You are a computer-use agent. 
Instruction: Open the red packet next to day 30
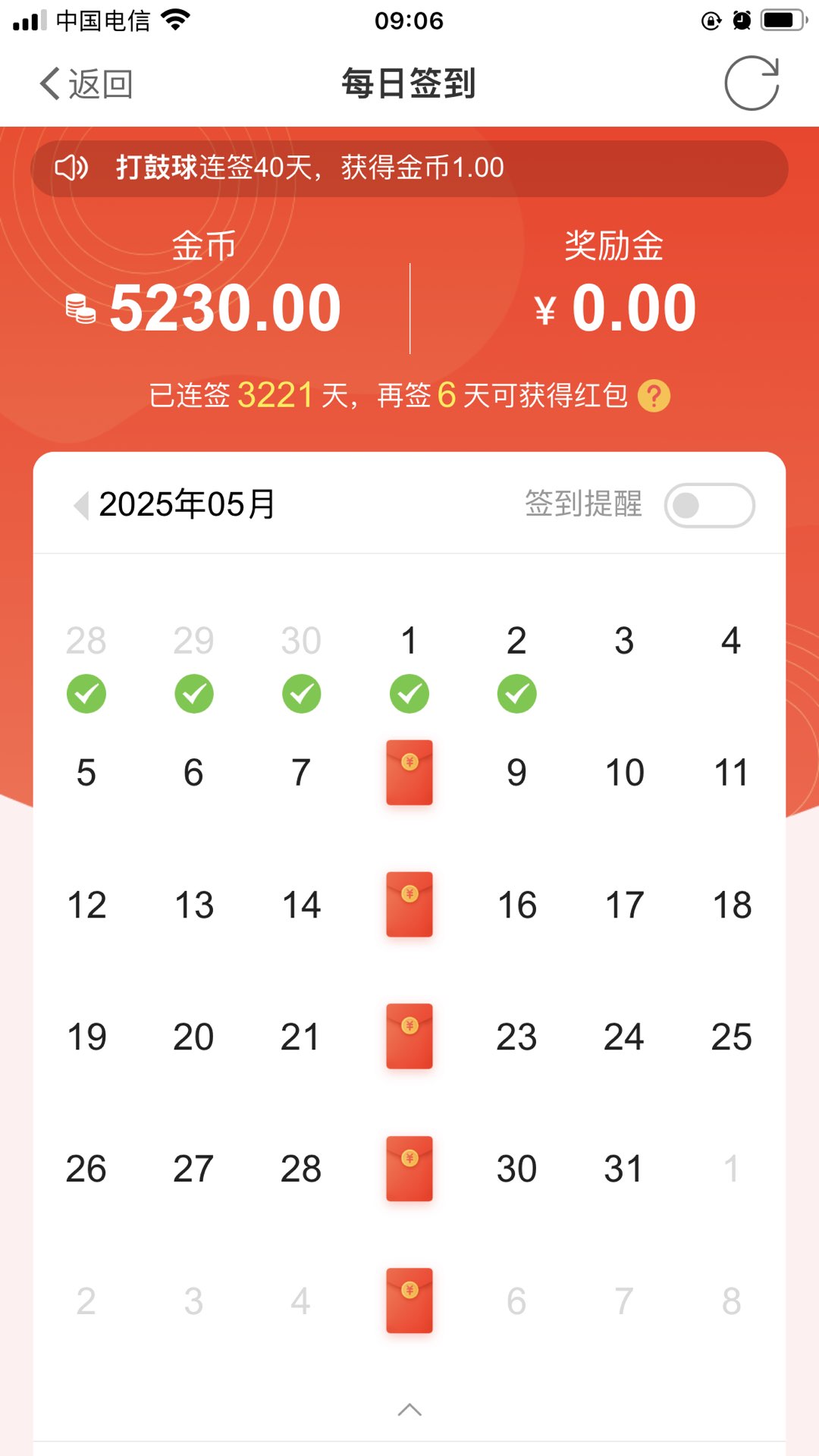click(x=409, y=1169)
